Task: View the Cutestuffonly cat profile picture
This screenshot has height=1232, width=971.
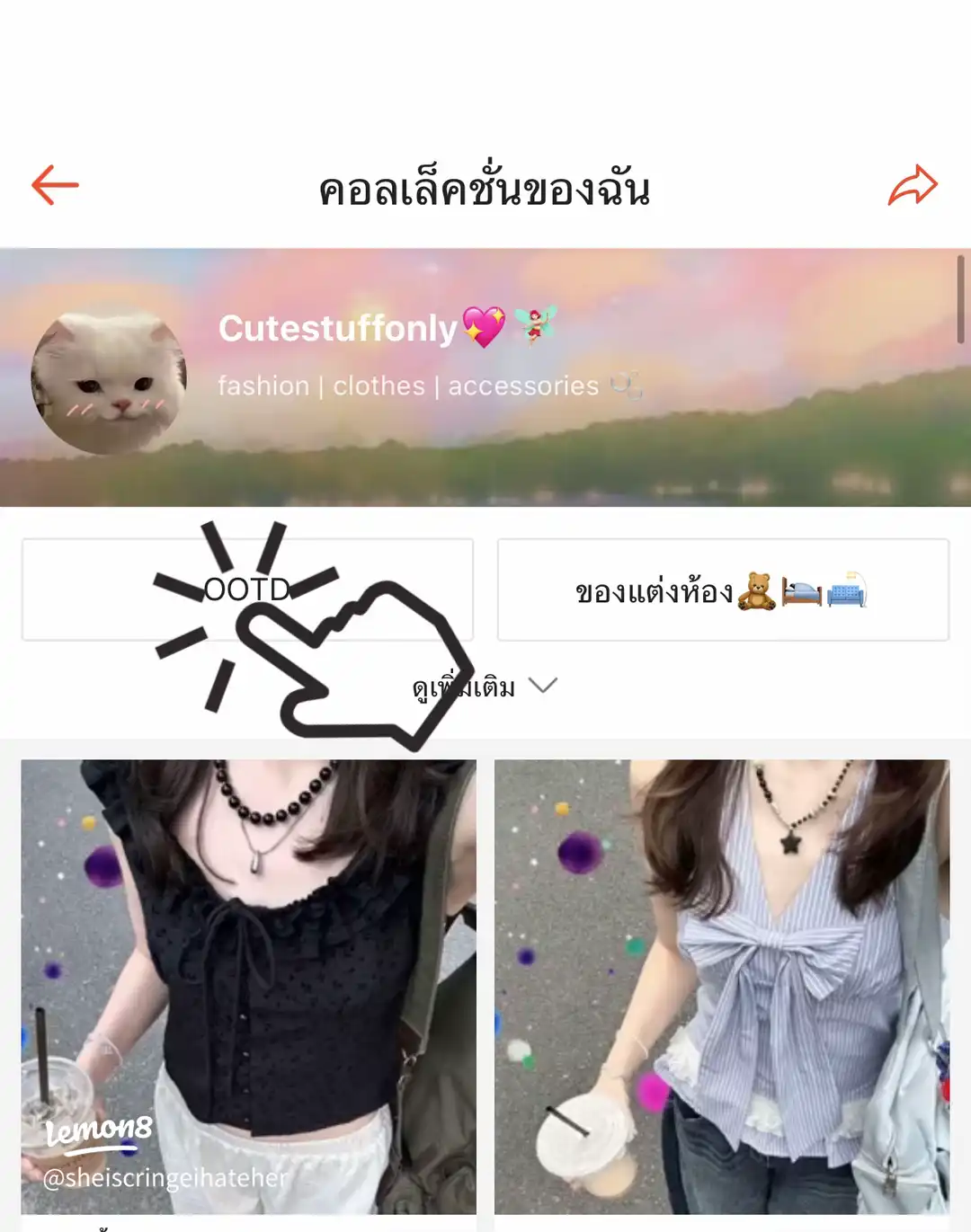Action: [109, 382]
